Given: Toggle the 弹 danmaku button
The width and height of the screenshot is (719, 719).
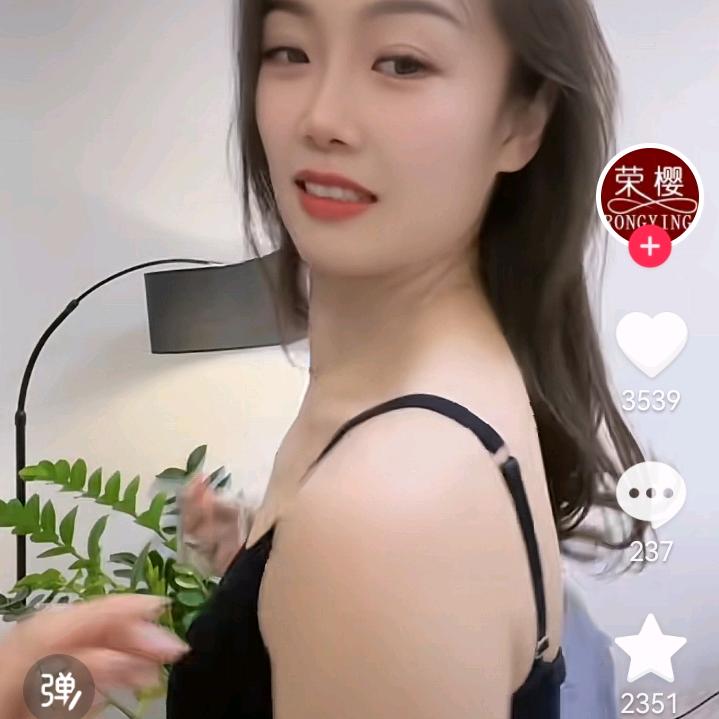Looking at the screenshot, I should [58, 688].
